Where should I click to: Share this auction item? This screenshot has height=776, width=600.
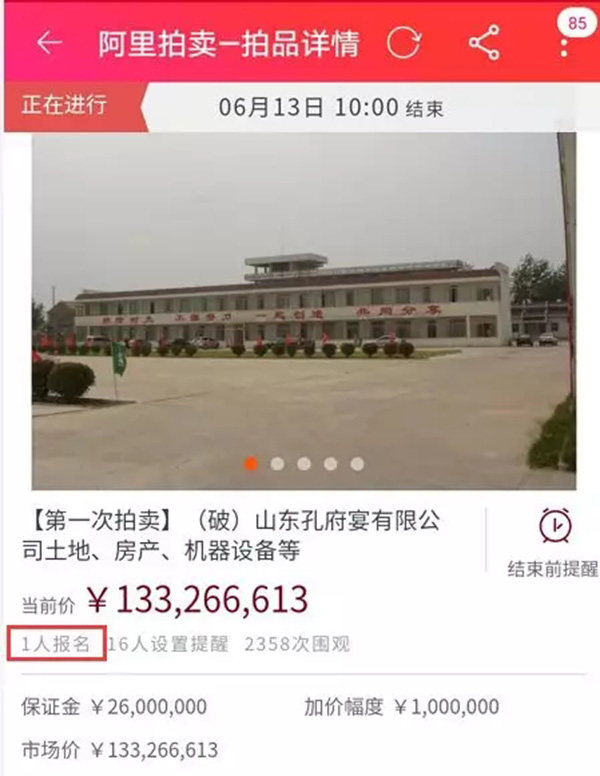pos(484,43)
